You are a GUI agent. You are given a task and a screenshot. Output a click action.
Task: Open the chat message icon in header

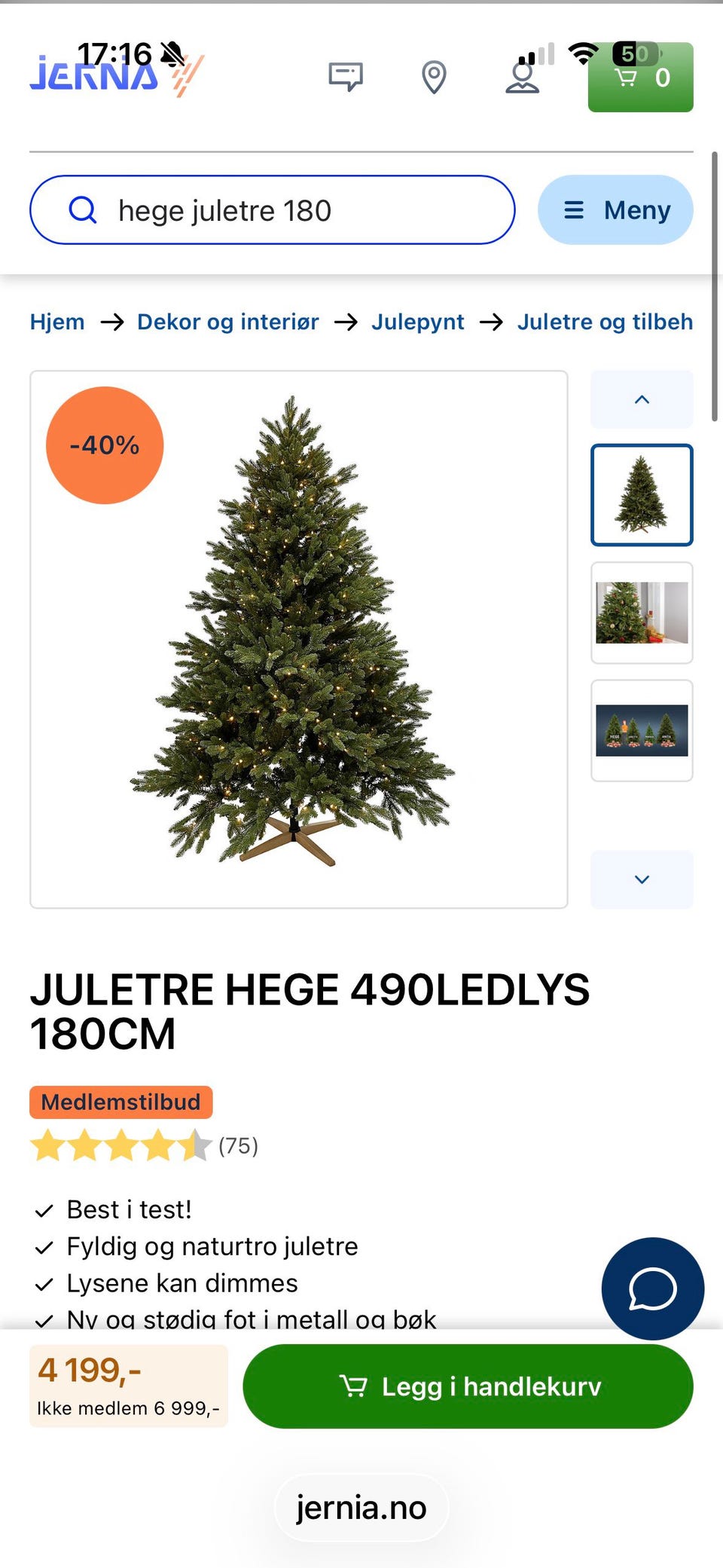click(x=346, y=76)
